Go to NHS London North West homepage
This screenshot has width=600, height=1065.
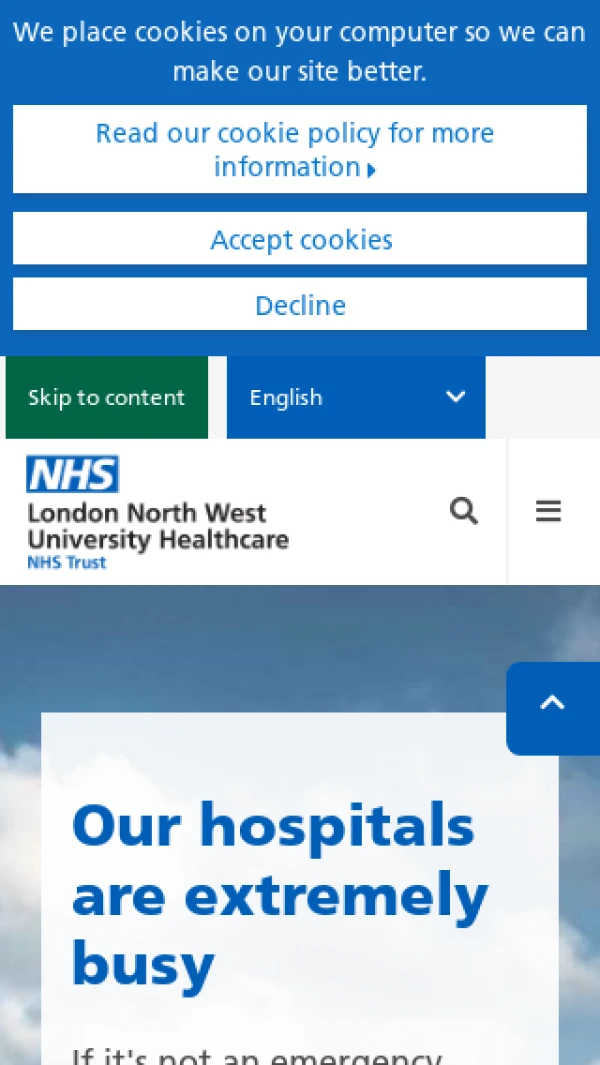(x=157, y=513)
